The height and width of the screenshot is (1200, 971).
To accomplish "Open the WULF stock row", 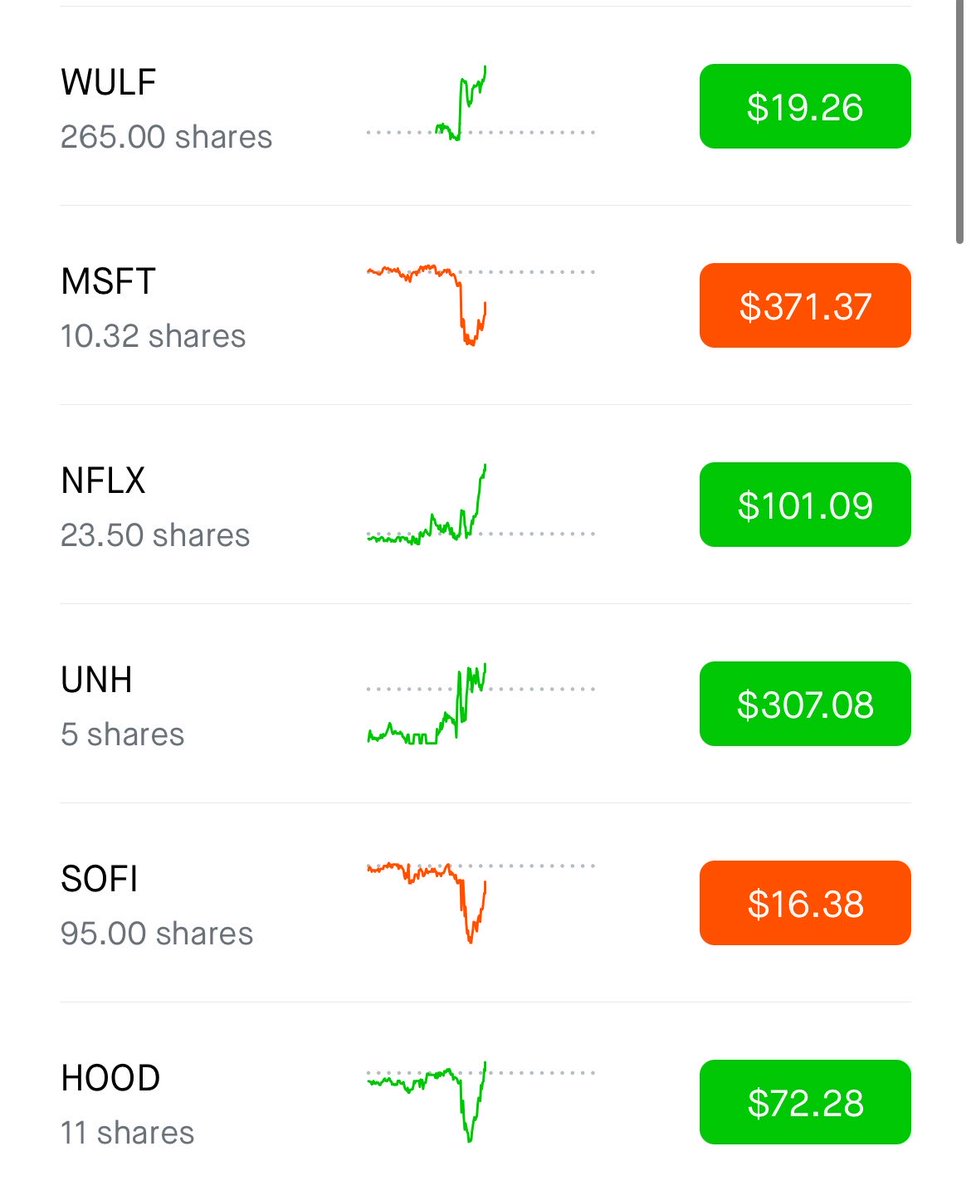I will click(166, 107).
